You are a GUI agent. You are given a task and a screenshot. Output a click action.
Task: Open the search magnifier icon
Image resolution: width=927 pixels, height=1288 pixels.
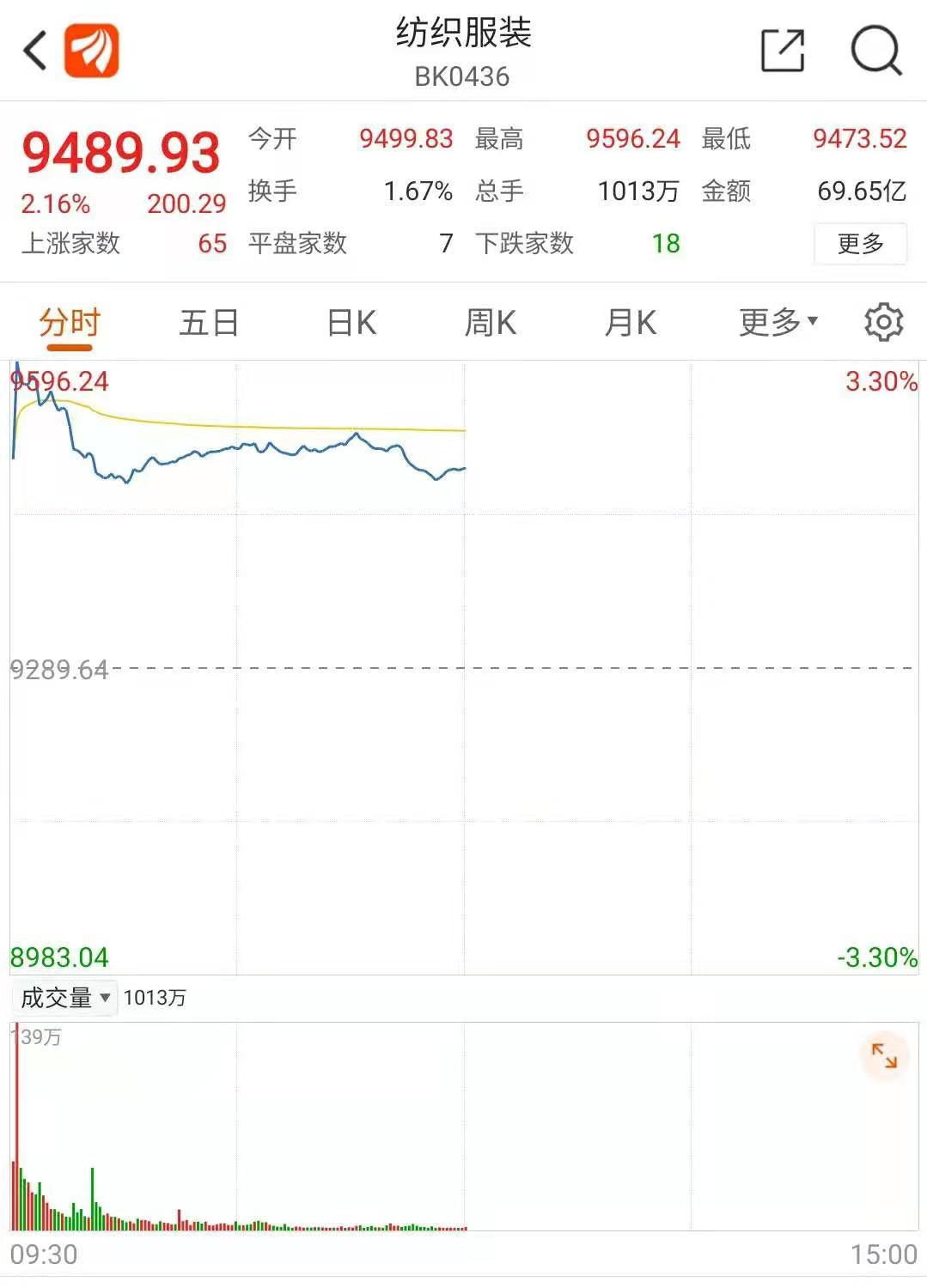[x=875, y=51]
